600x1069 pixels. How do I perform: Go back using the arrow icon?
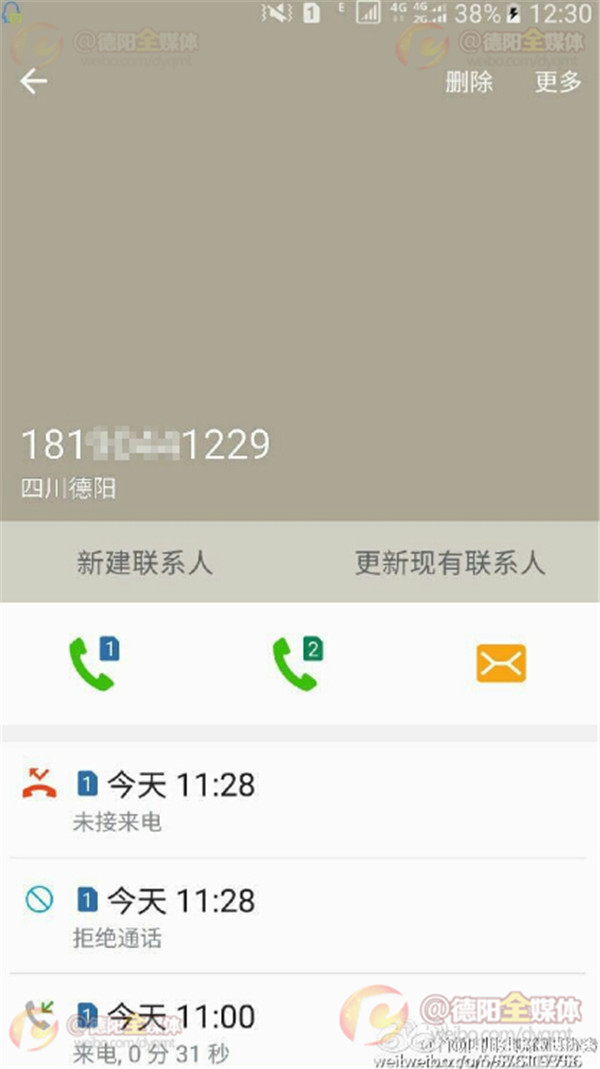(33, 82)
